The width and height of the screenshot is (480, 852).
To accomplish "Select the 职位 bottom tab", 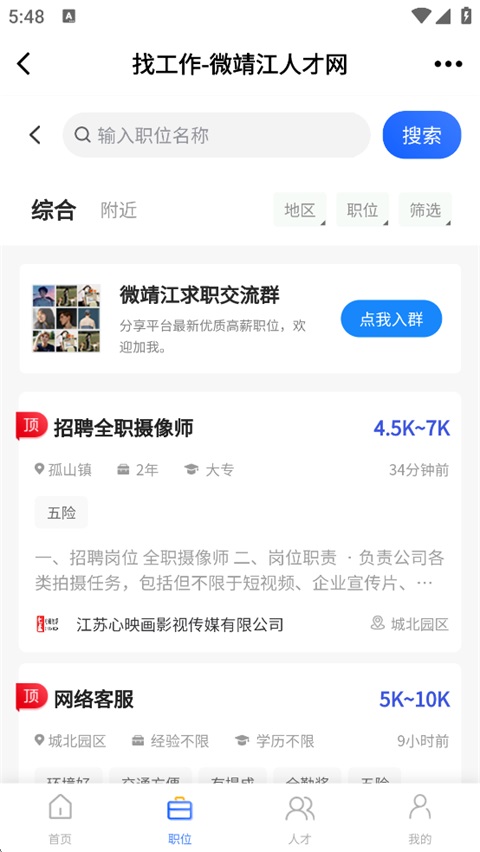I will [179, 819].
